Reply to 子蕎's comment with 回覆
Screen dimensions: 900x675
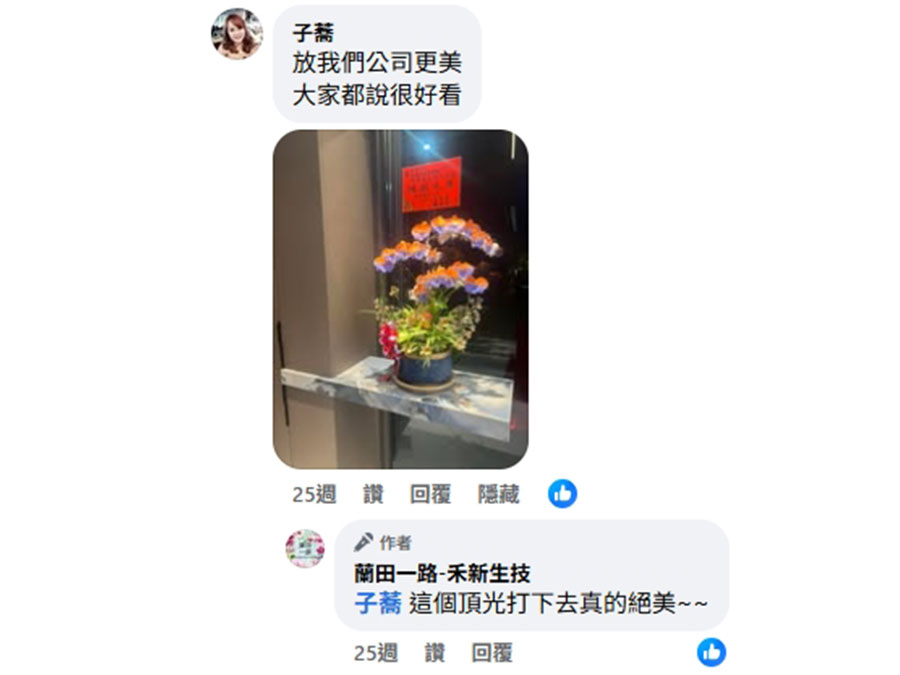(x=431, y=494)
